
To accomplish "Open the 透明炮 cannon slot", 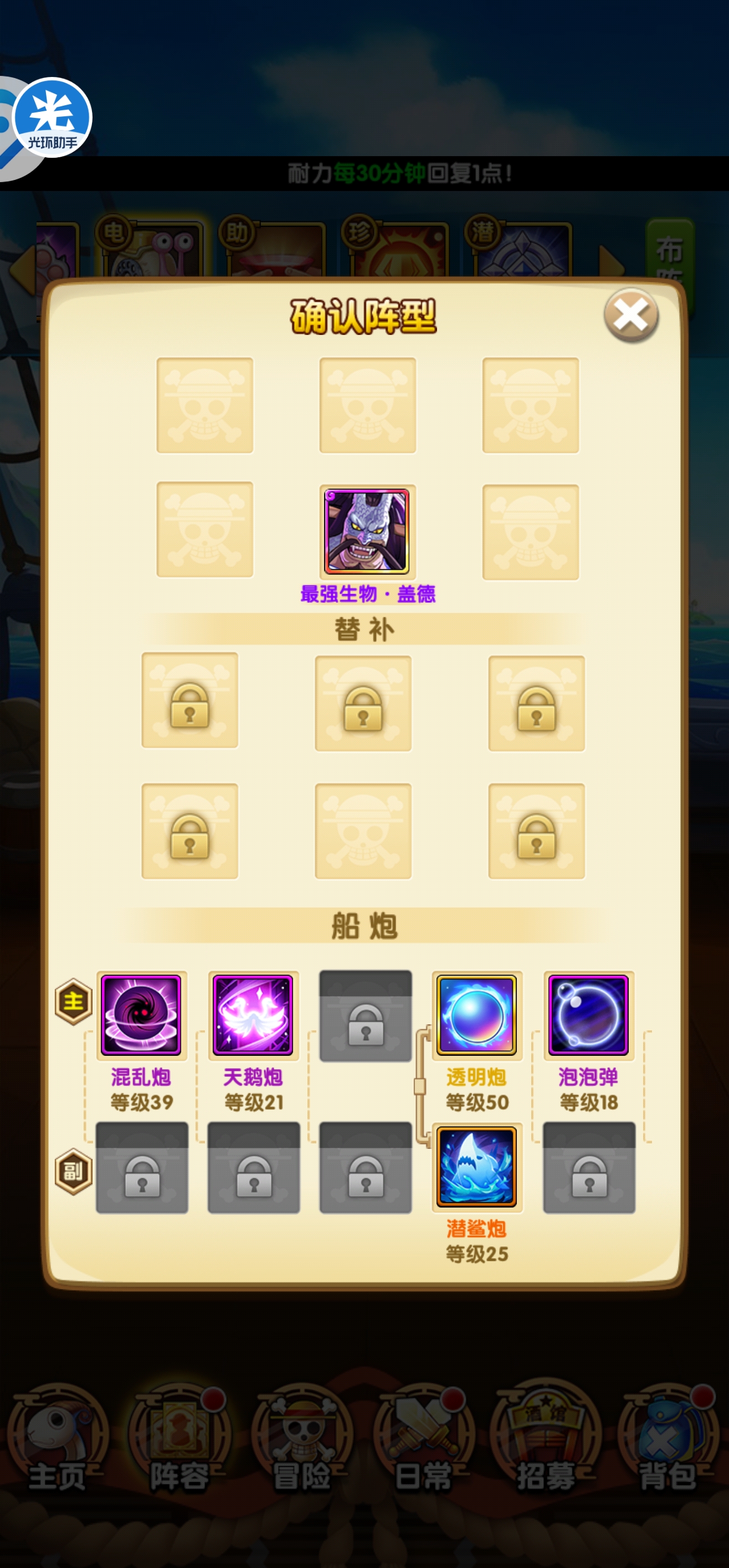I will point(476,1015).
